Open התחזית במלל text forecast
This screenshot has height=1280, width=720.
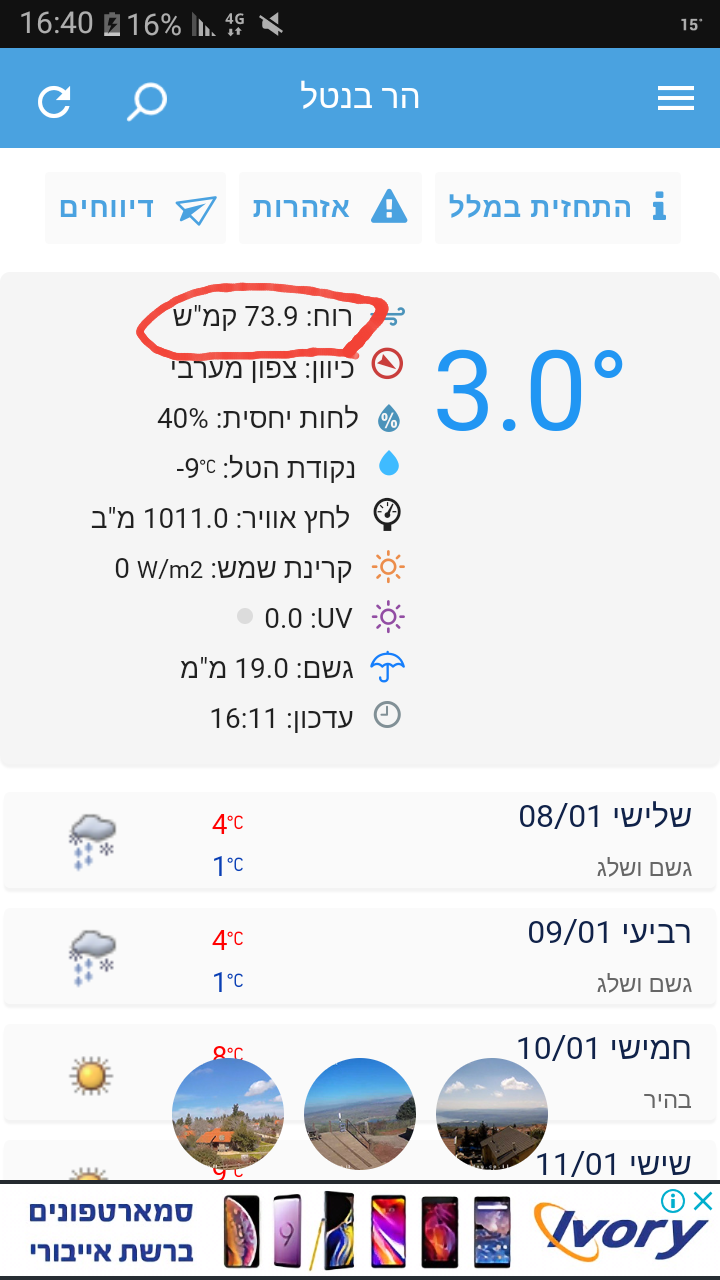(557, 208)
